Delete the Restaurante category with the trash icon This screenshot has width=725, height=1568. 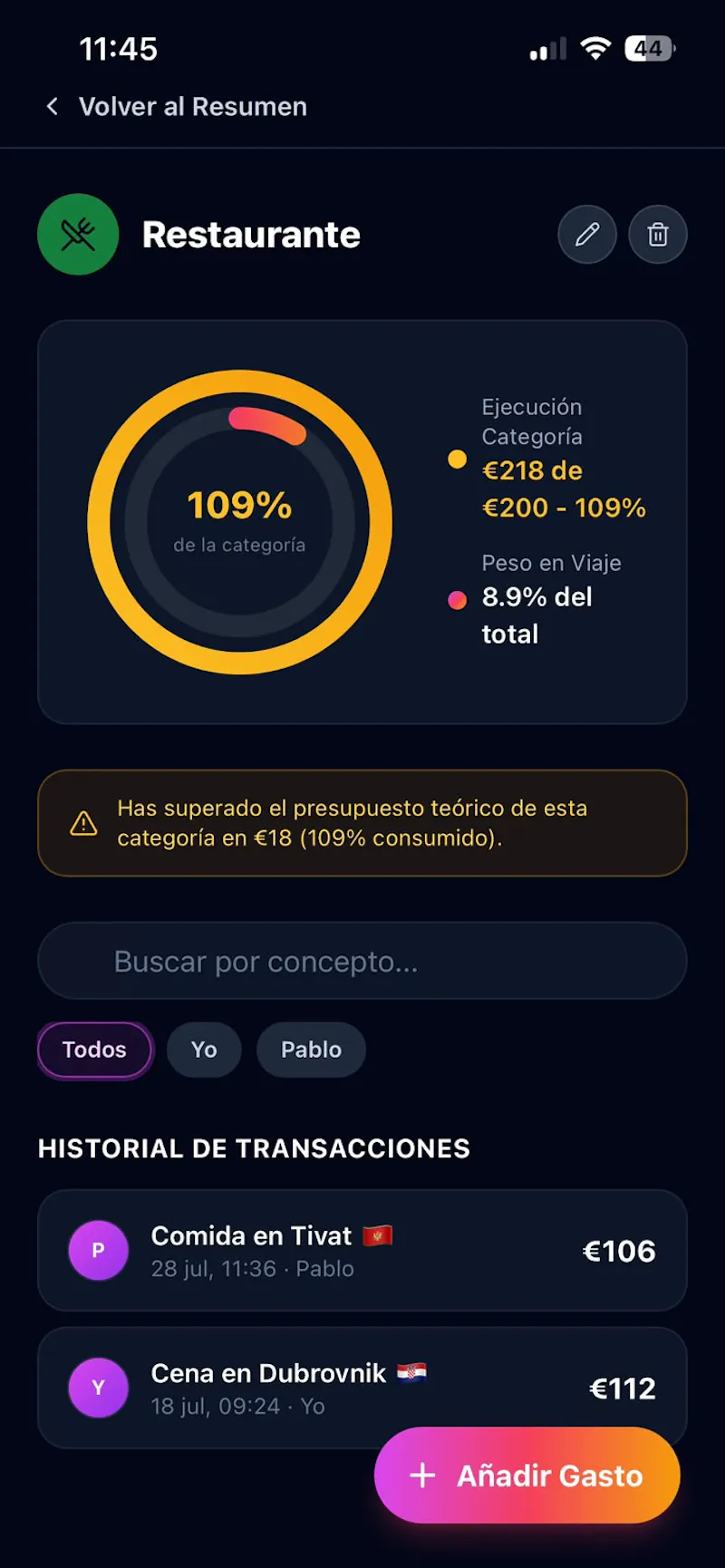(658, 235)
